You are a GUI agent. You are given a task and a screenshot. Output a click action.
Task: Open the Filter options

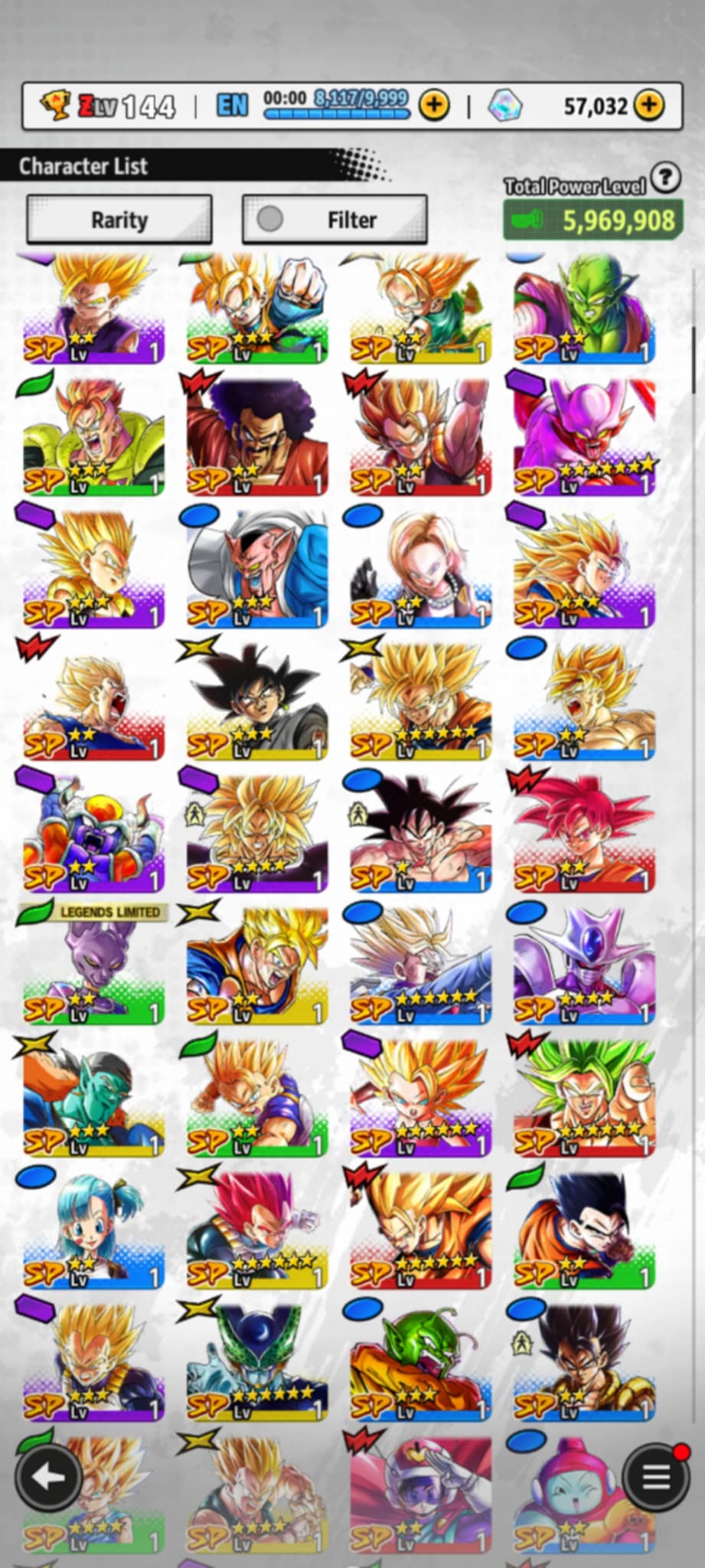click(x=335, y=220)
